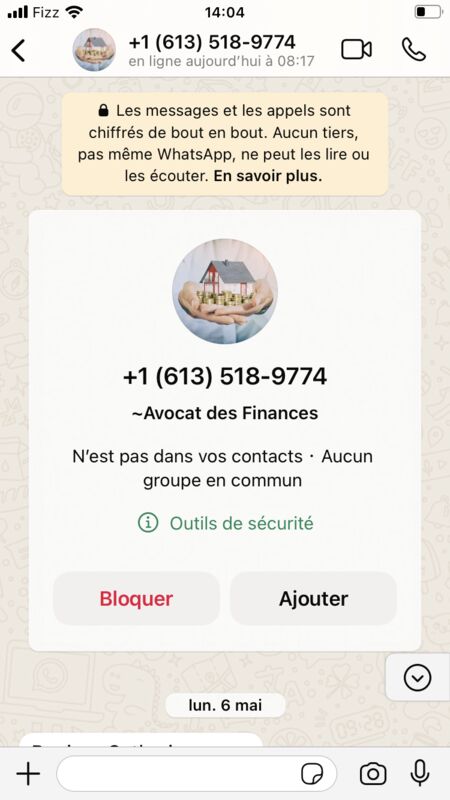Open the sticker picker in message field
This screenshot has width=450, height=800.
312,774
